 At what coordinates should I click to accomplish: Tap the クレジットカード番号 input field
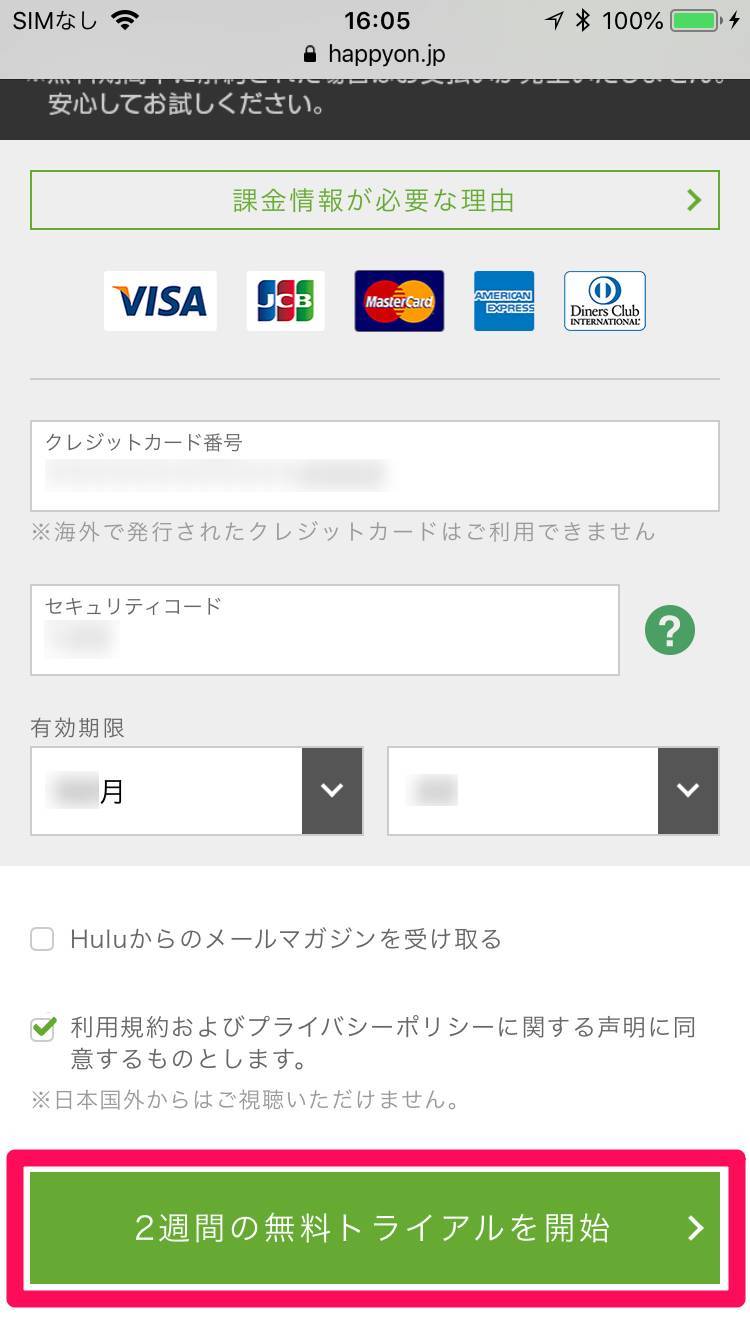pos(375,466)
